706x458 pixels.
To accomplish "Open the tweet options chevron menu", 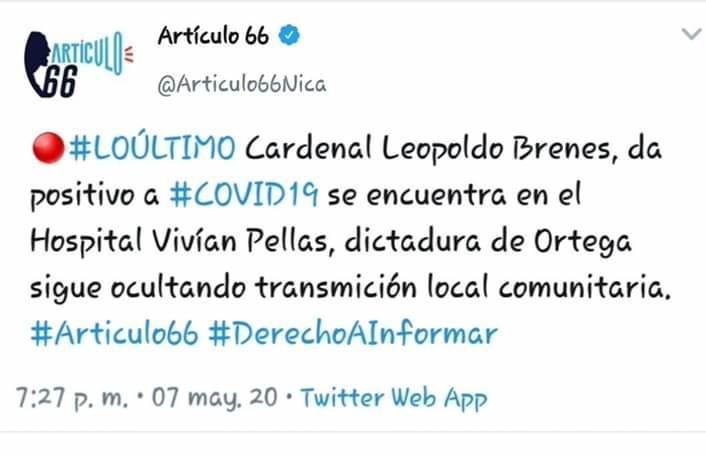I will (x=691, y=35).
